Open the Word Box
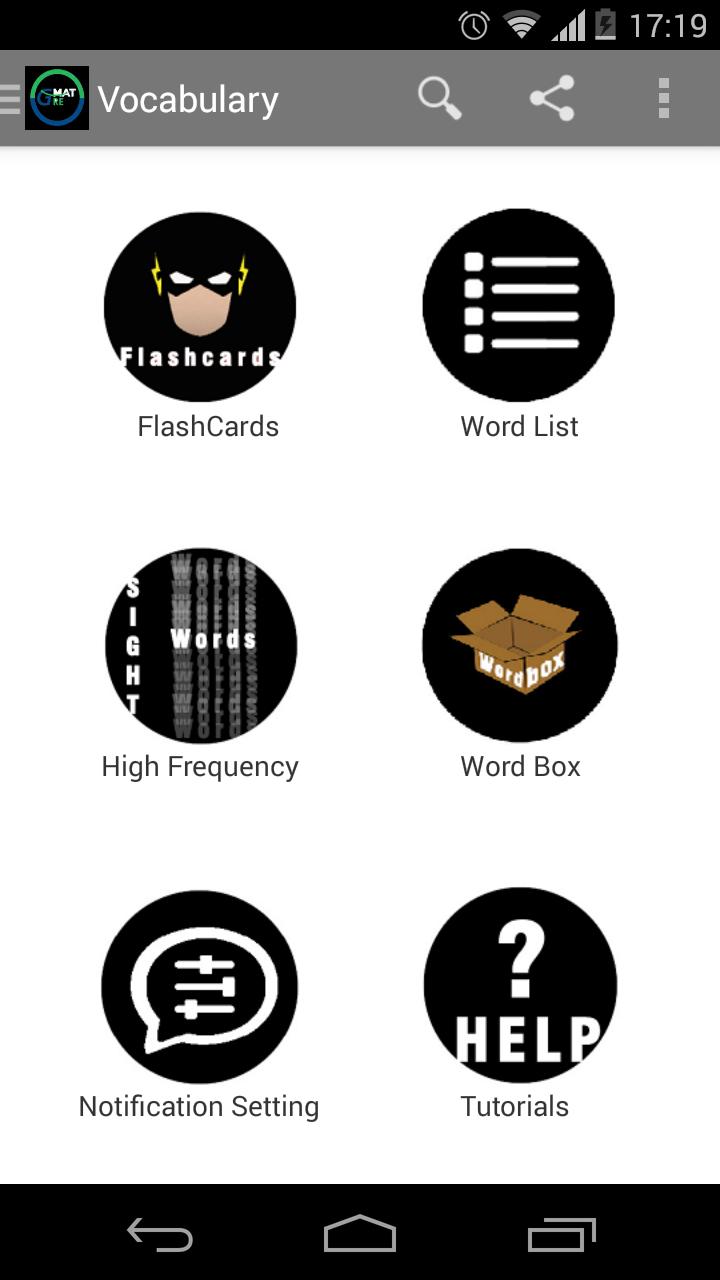 click(x=519, y=645)
